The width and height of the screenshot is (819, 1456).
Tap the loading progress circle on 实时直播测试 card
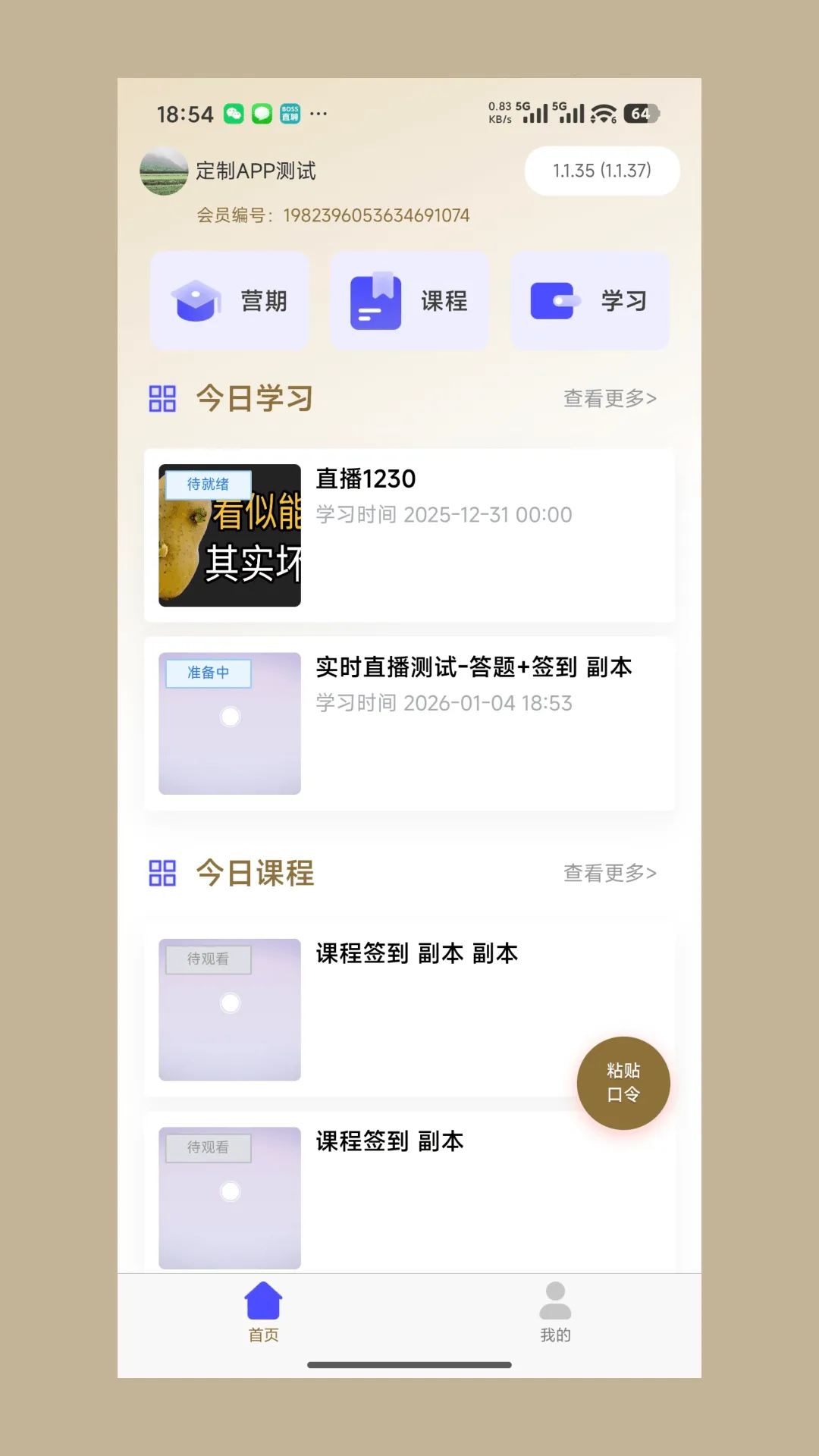[x=230, y=716]
